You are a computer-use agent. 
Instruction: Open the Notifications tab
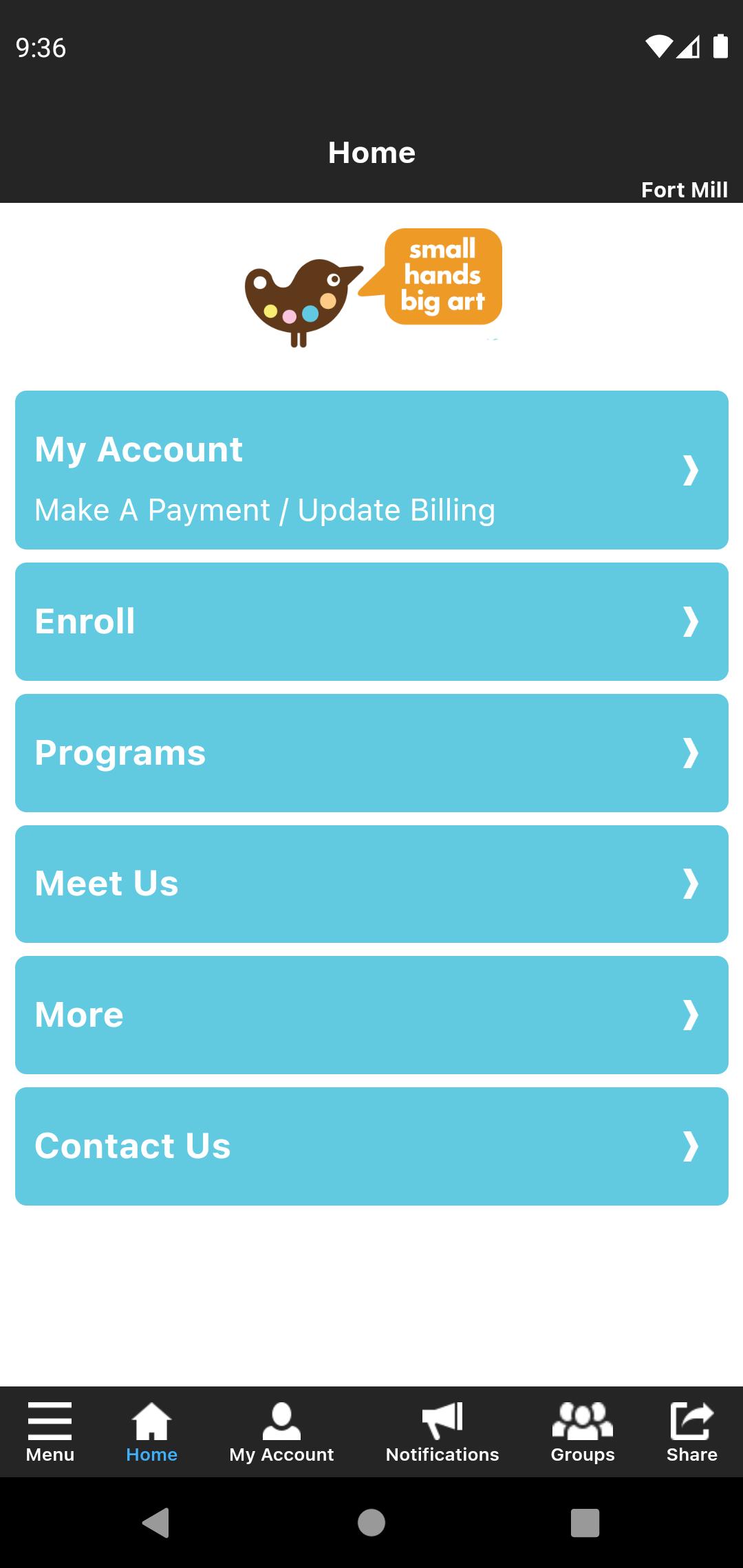tap(442, 1432)
